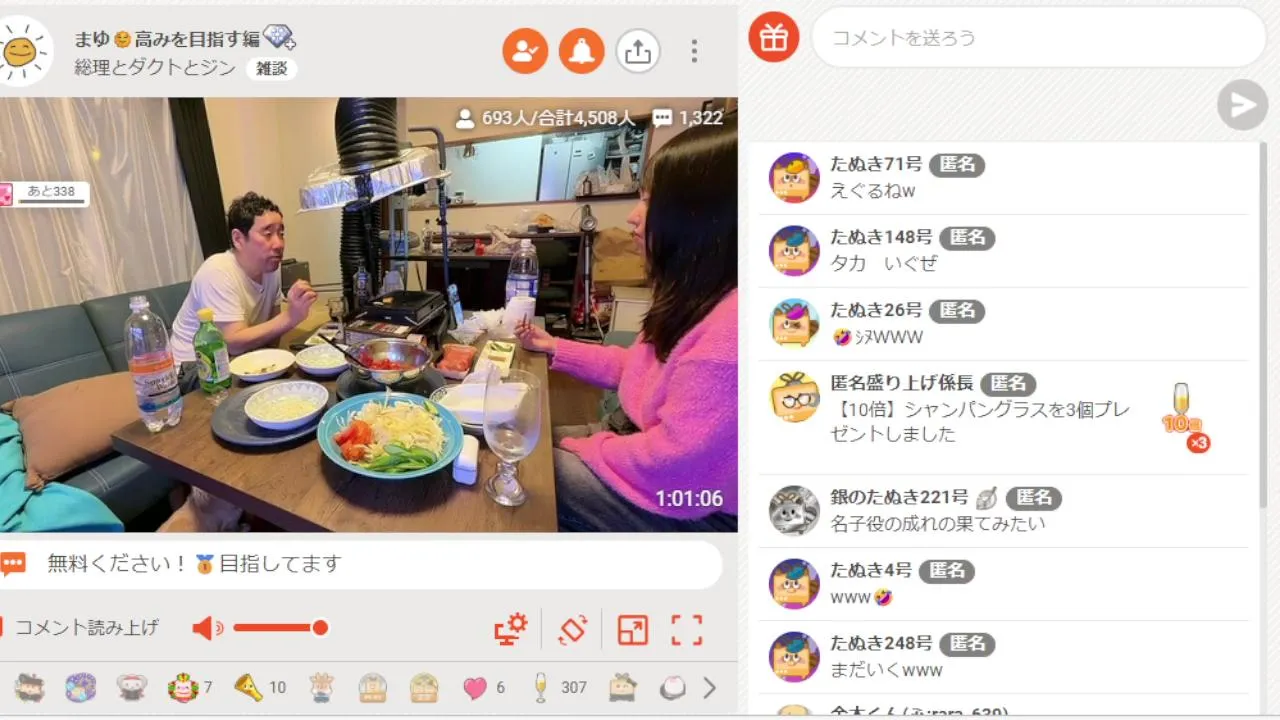Open the 雑談 category tag
This screenshot has width=1280, height=720.
(x=271, y=68)
